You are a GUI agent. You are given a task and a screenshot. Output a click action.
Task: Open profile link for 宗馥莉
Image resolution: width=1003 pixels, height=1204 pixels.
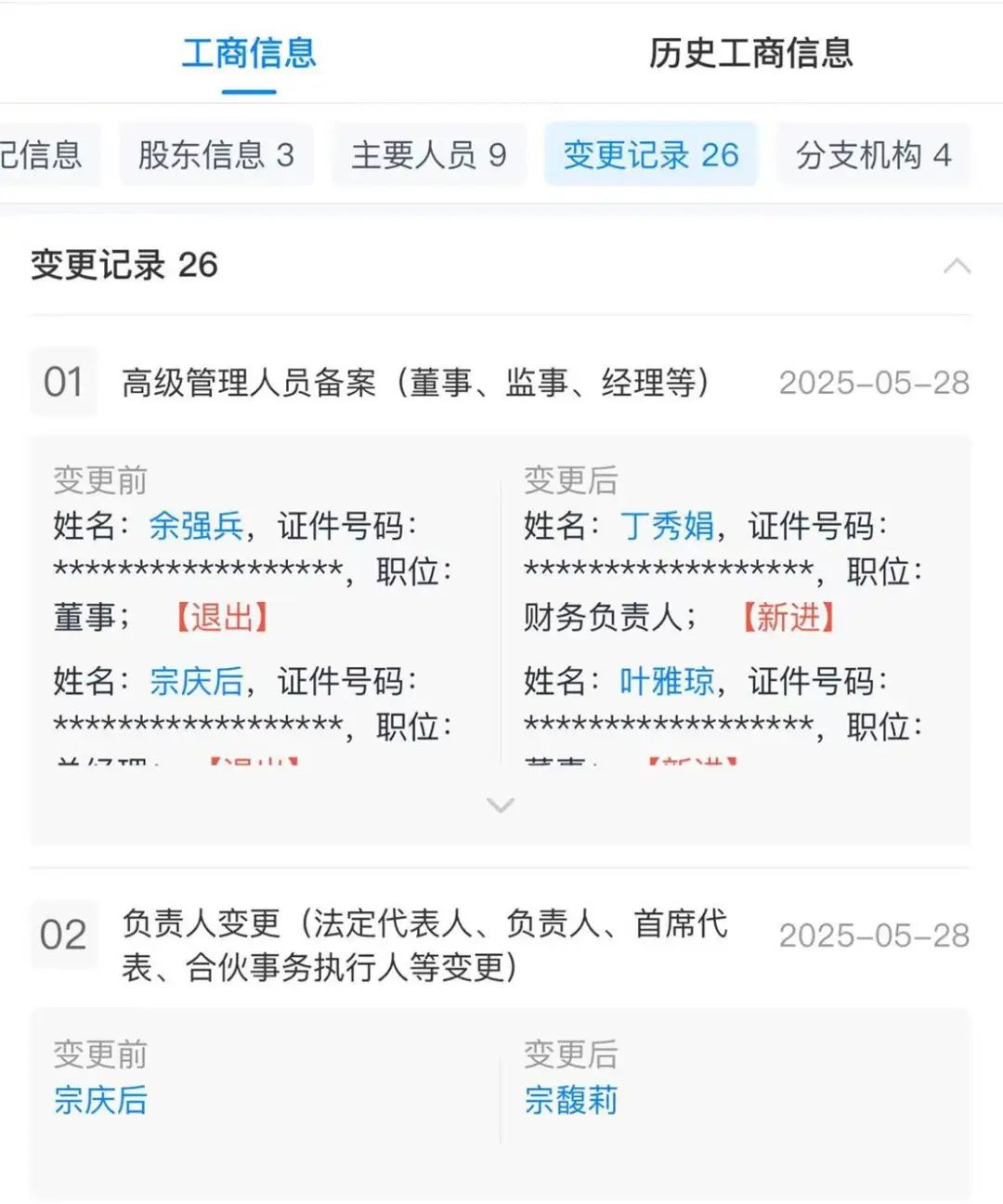coord(569,1101)
